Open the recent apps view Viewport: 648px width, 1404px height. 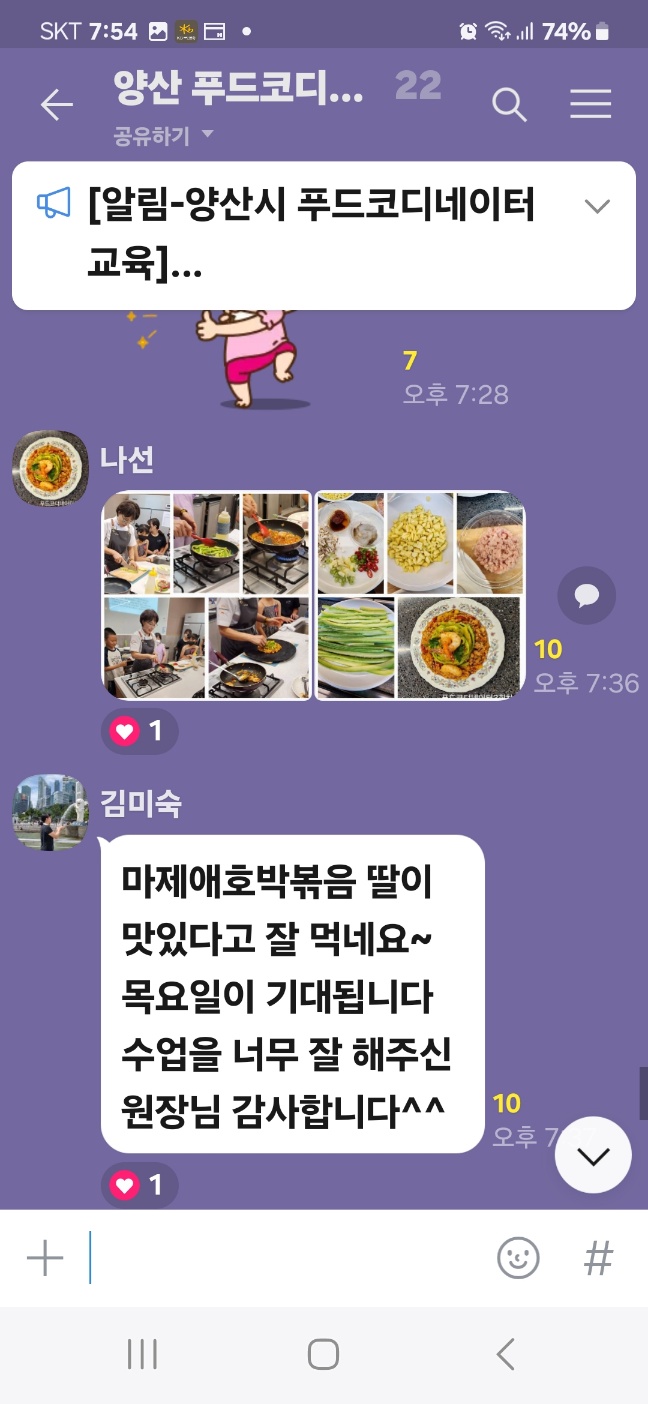point(143,1354)
